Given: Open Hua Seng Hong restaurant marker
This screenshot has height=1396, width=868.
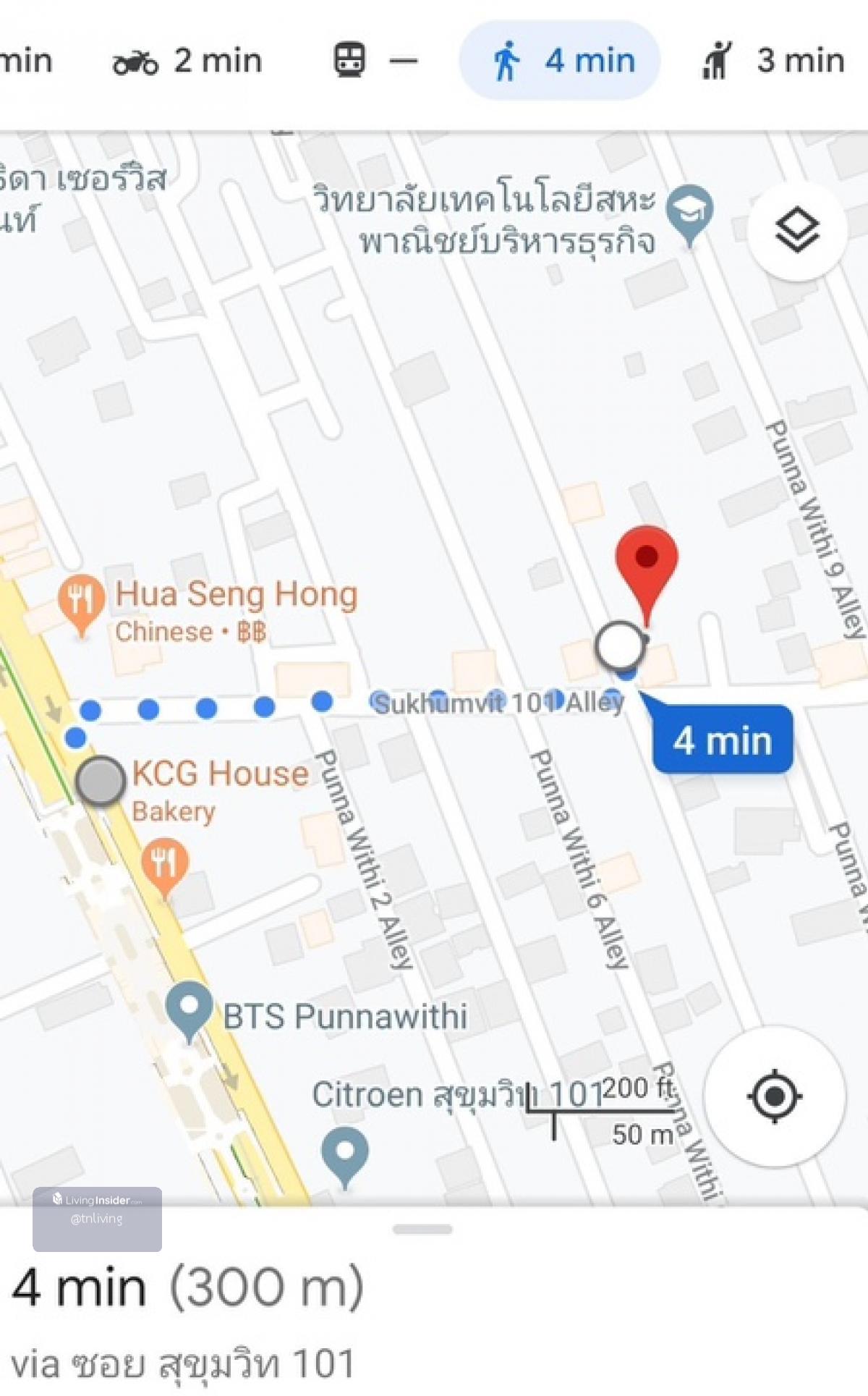Looking at the screenshot, I should (81, 603).
